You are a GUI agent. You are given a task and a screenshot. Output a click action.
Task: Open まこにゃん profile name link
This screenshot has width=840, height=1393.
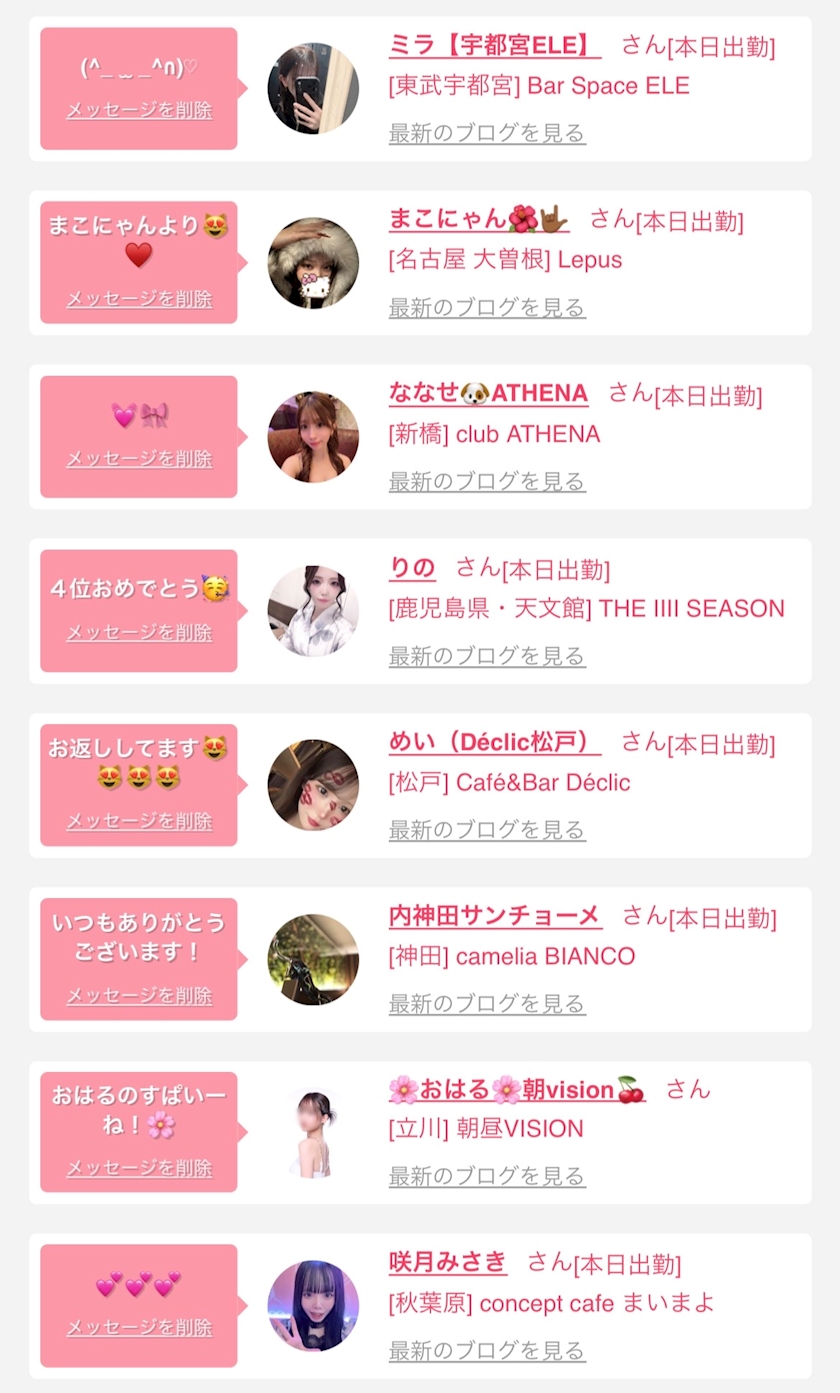point(479,219)
